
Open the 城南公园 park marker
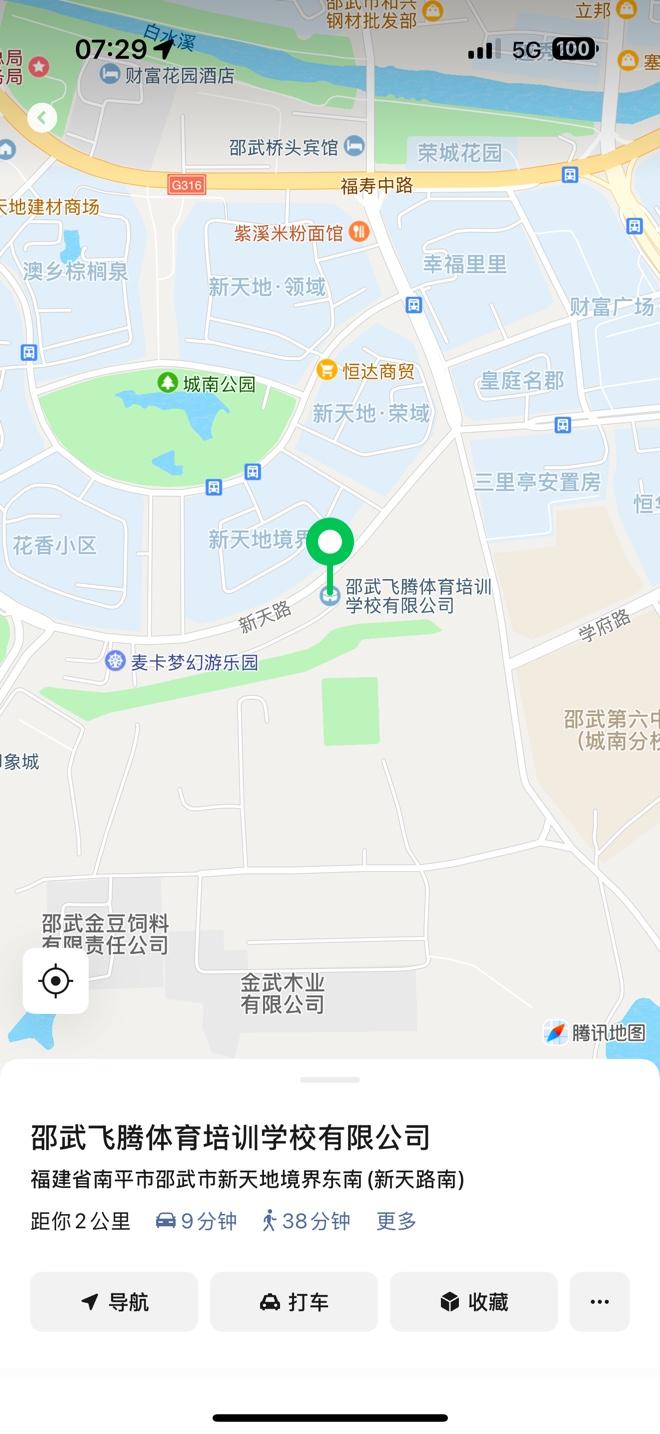[x=168, y=383]
